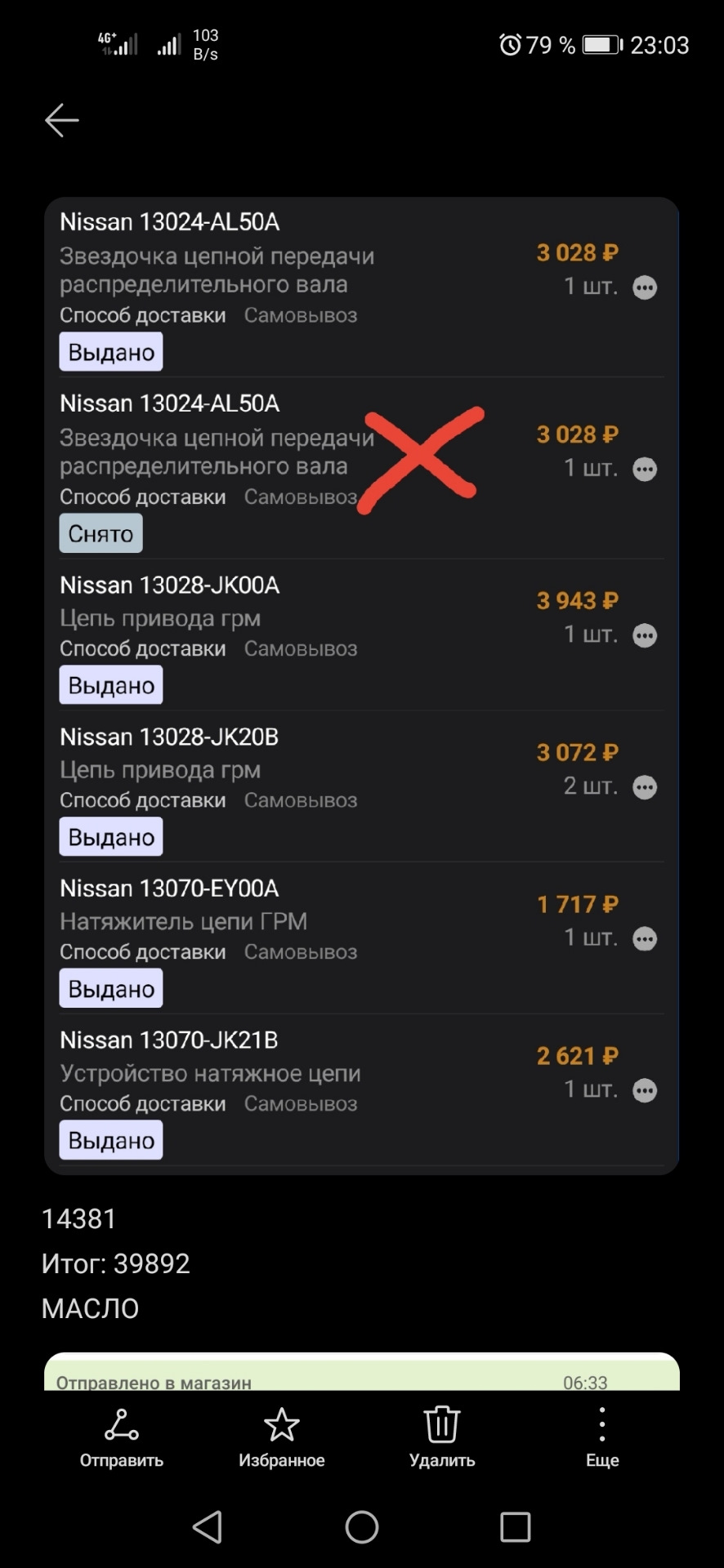
Task: Share the note via Отправить
Action: point(121,1439)
